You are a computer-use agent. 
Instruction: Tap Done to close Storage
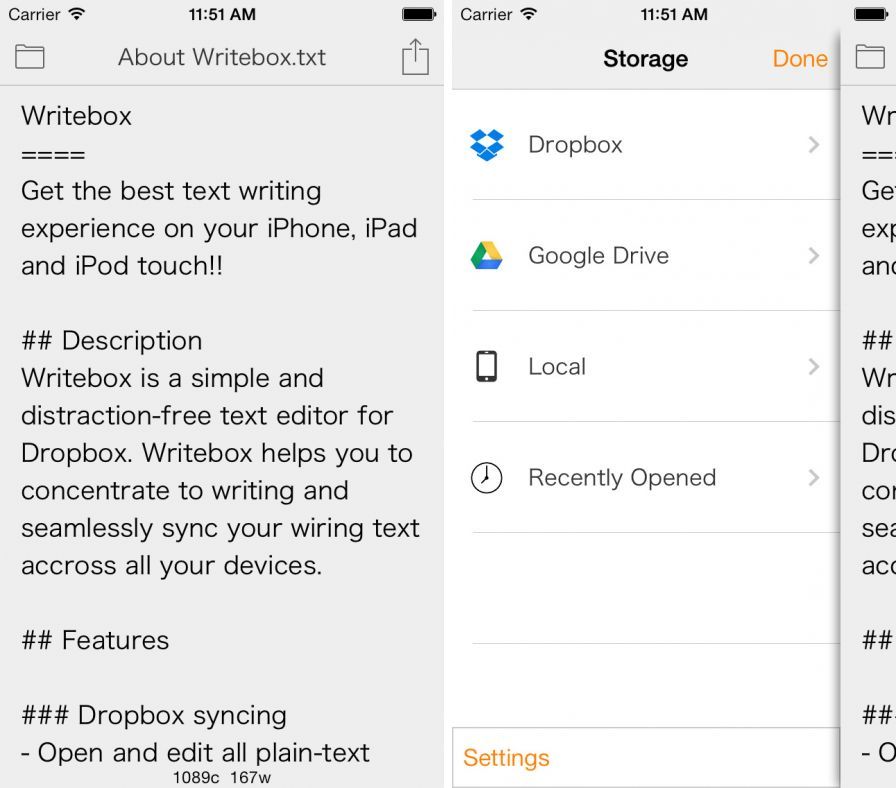coord(799,59)
